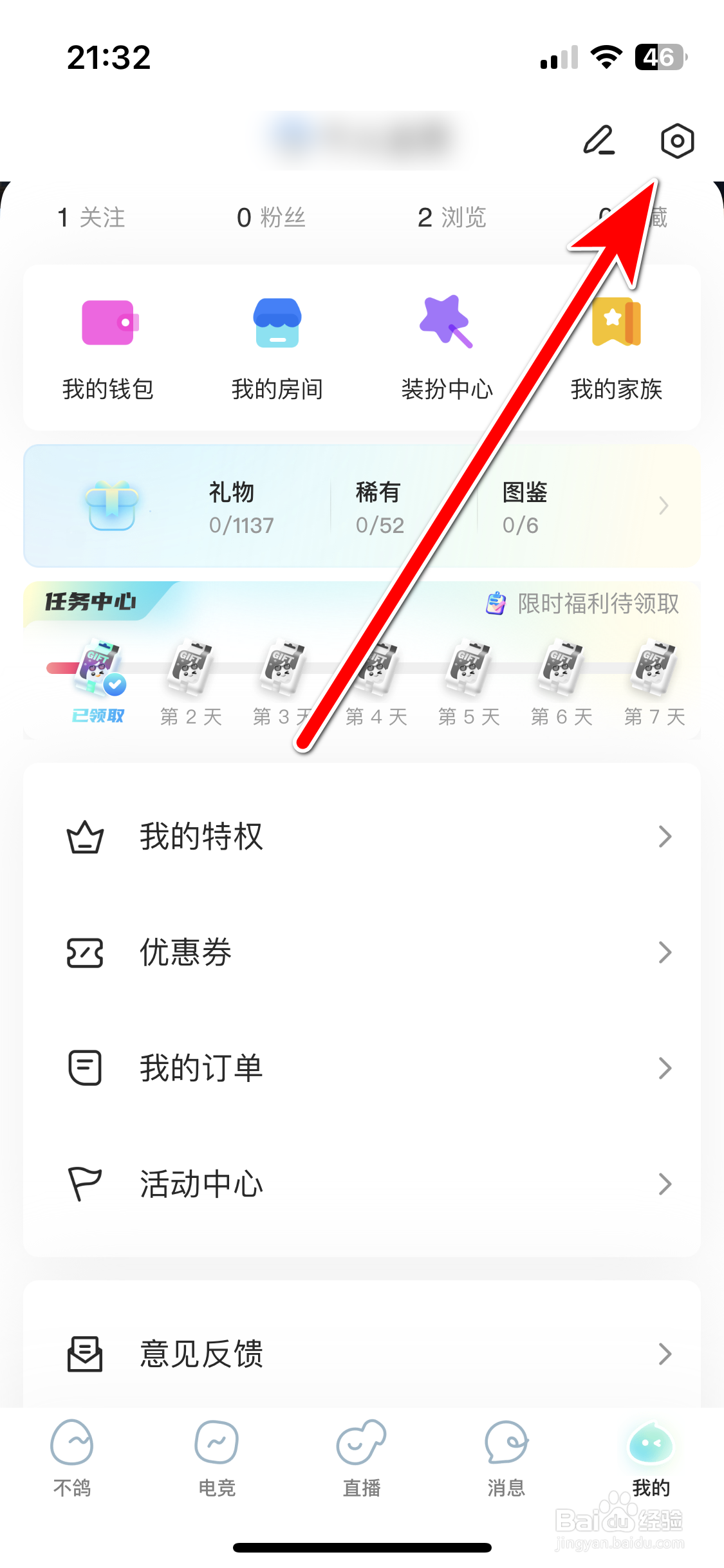
Task: Open 我的房间 room icon
Action: (277, 325)
